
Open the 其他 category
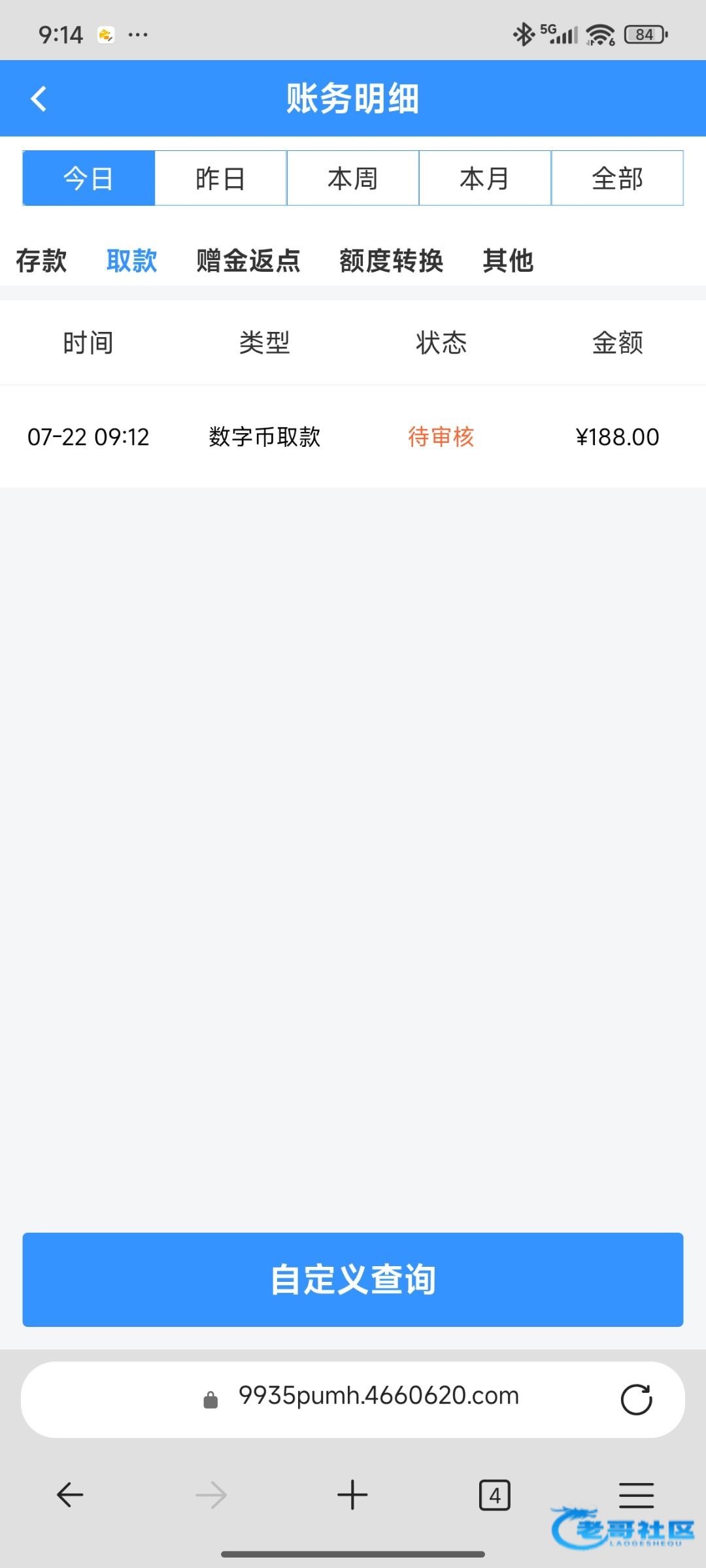(x=508, y=261)
